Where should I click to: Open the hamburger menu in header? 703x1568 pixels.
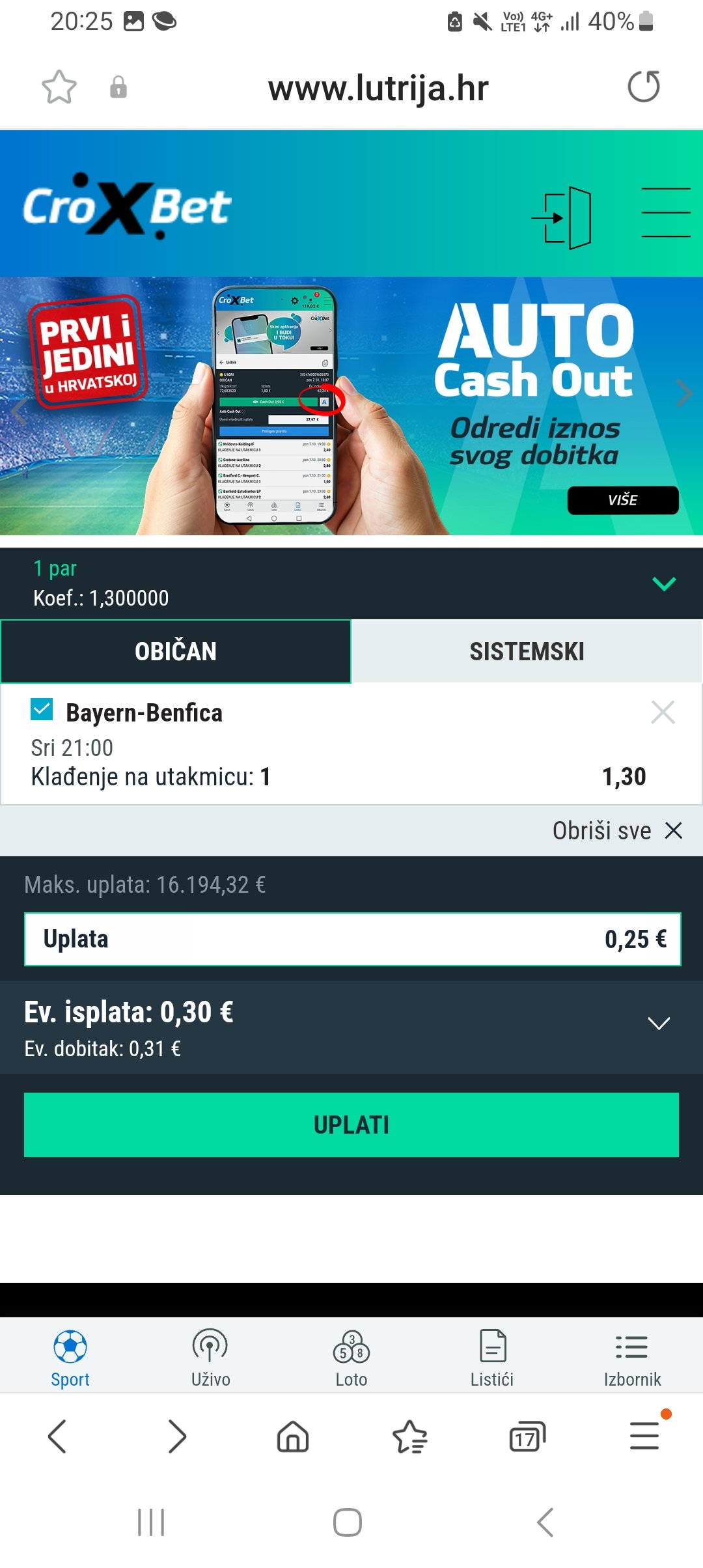pyautogui.click(x=665, y=212)
